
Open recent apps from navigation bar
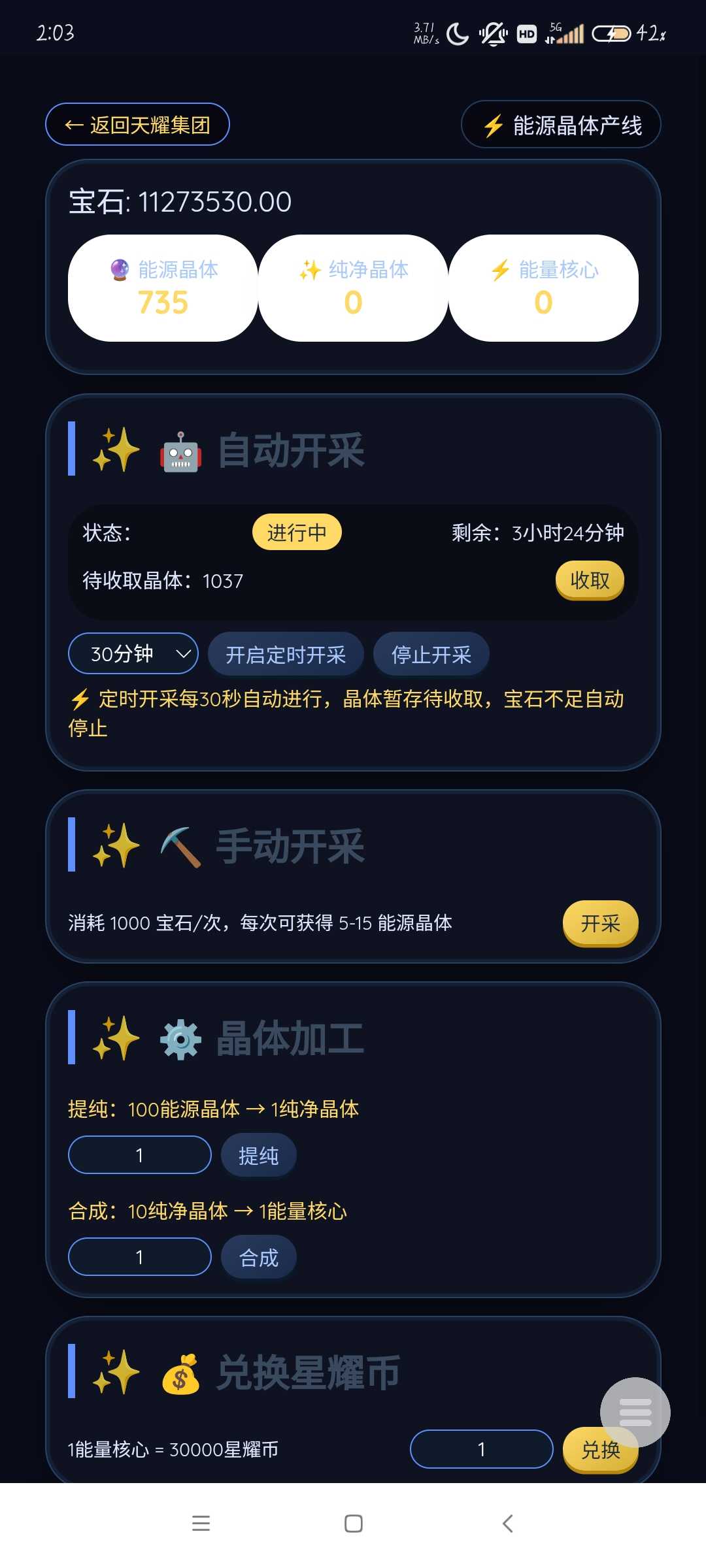tap(201, 1524)
